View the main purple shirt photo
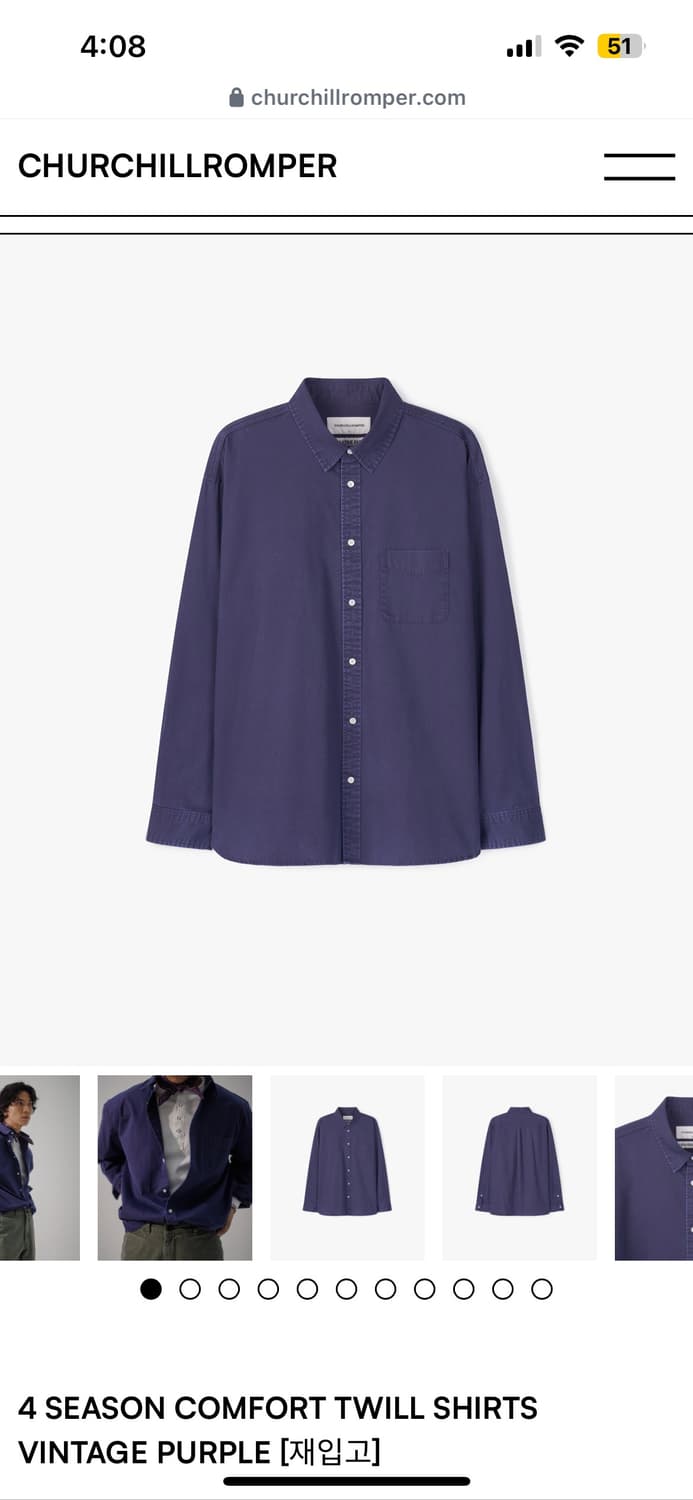The image size is (693, 1500). point(346,620)
